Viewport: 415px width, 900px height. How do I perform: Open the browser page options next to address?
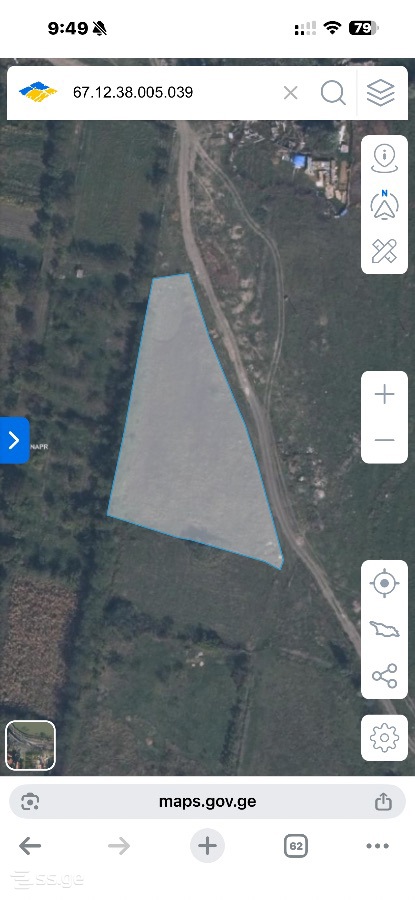tap(30, 802)
